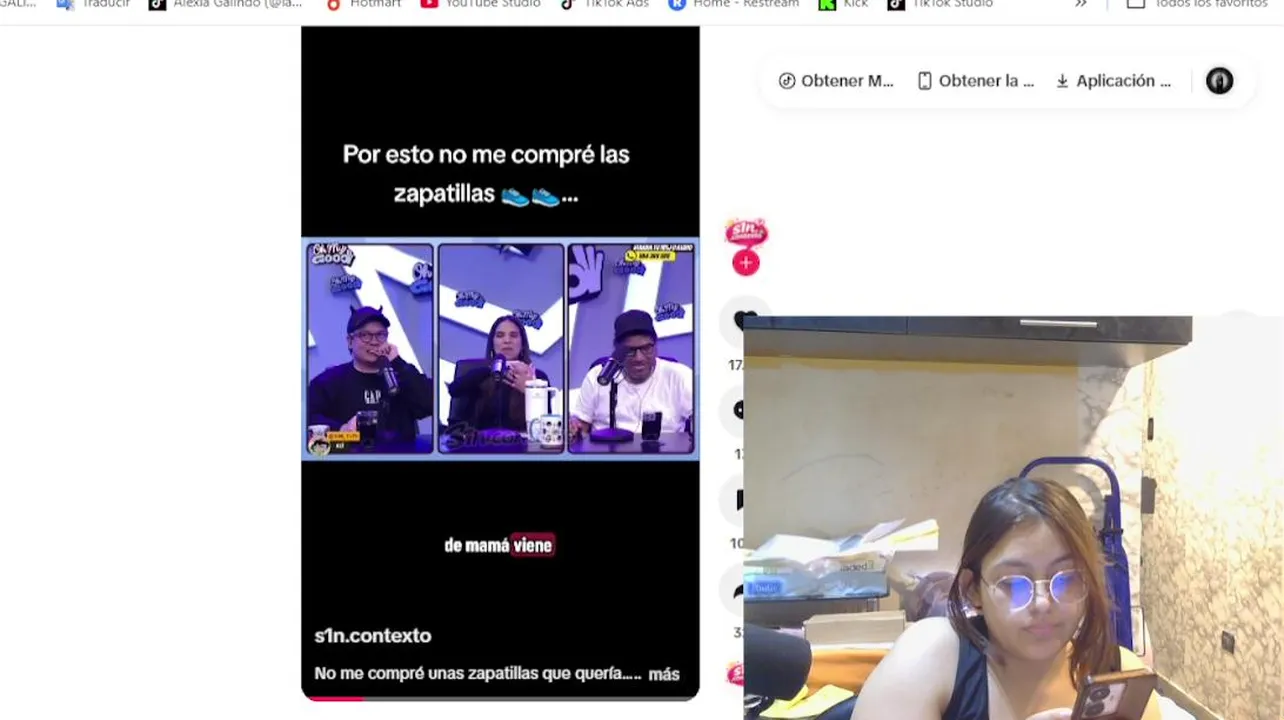Open the YouTube Studio bookmark
The width and height of the screenshot is (1284, 720).
(481, 4)
